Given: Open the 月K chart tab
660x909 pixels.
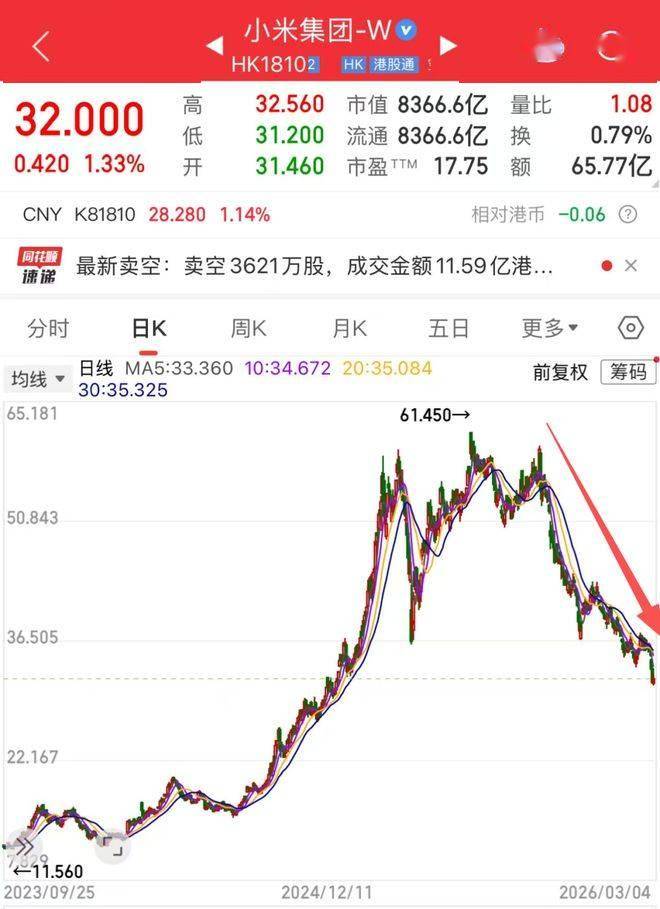Looking at the screenshot, I should 349,328.
